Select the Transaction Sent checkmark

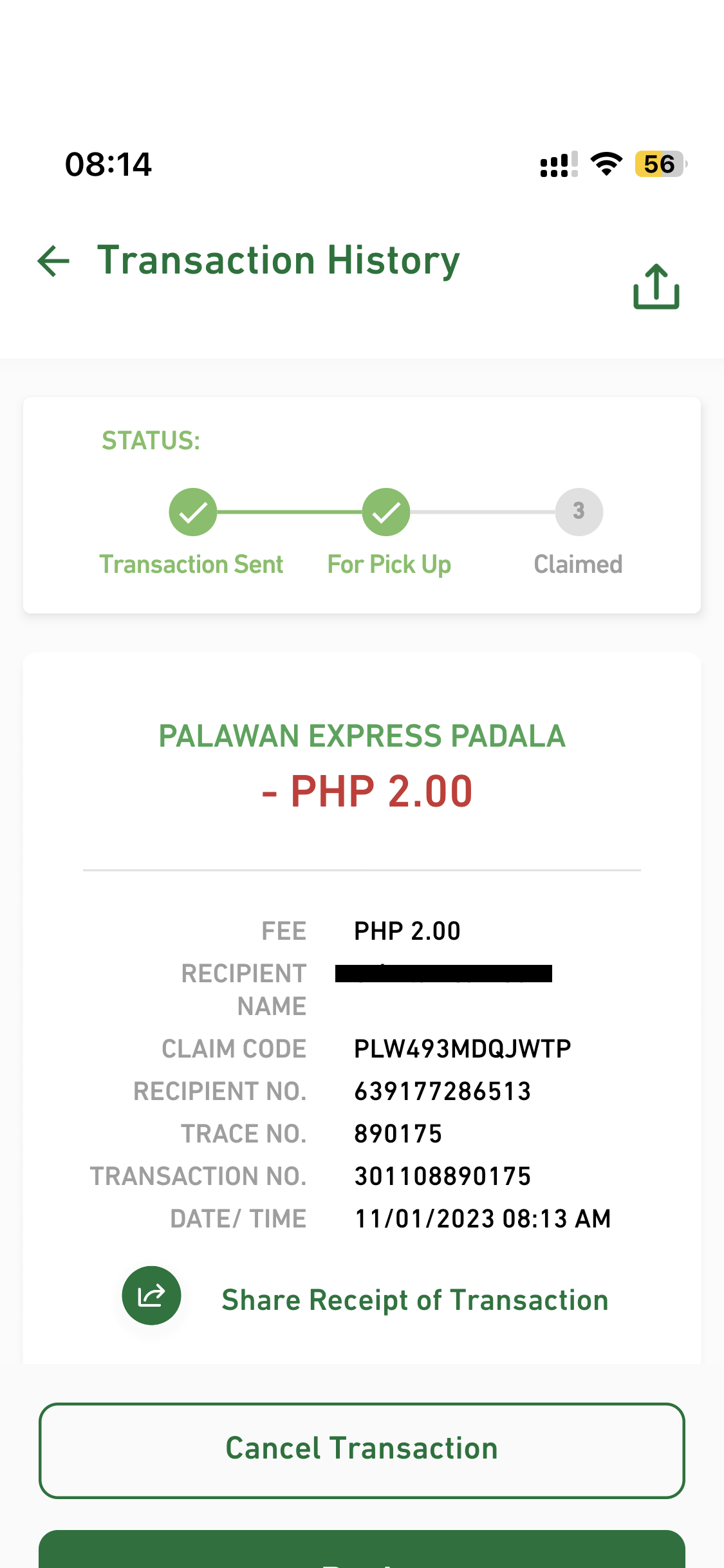tap(192, 512)
